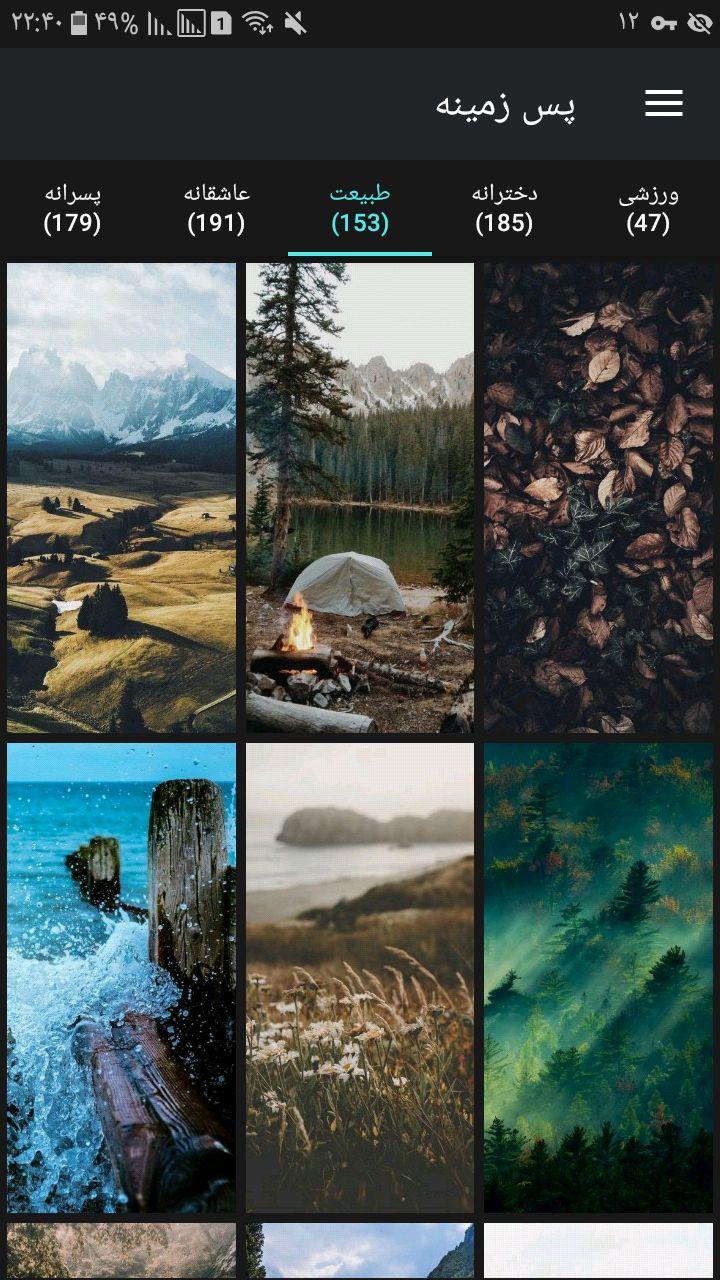
Task: Open the misty green forest wallpaper
Action: (598, 977)
